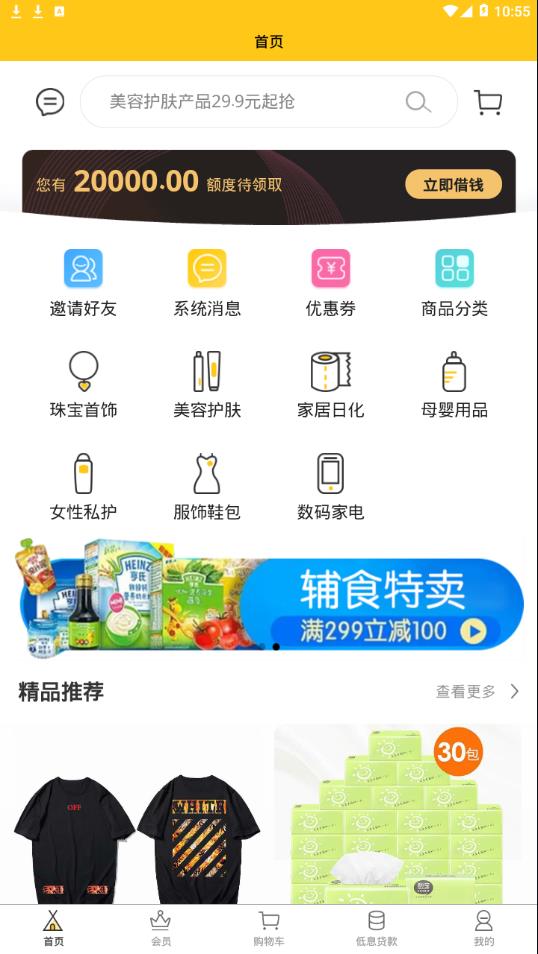
Task: Open the shopping cart icon beside search
Action: [x=488, y=102]
